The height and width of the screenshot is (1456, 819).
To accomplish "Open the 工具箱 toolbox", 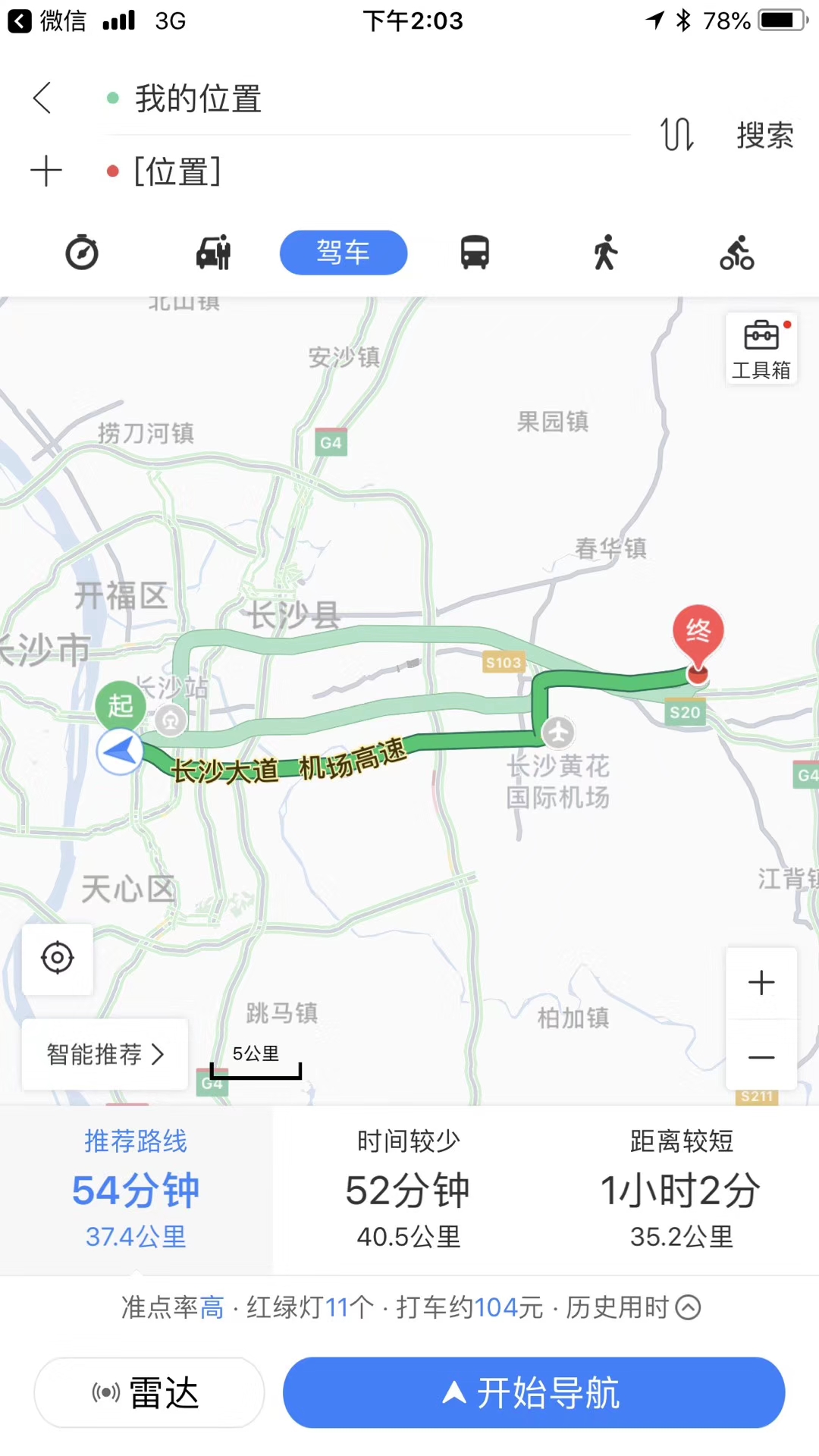I will [761, 349].
